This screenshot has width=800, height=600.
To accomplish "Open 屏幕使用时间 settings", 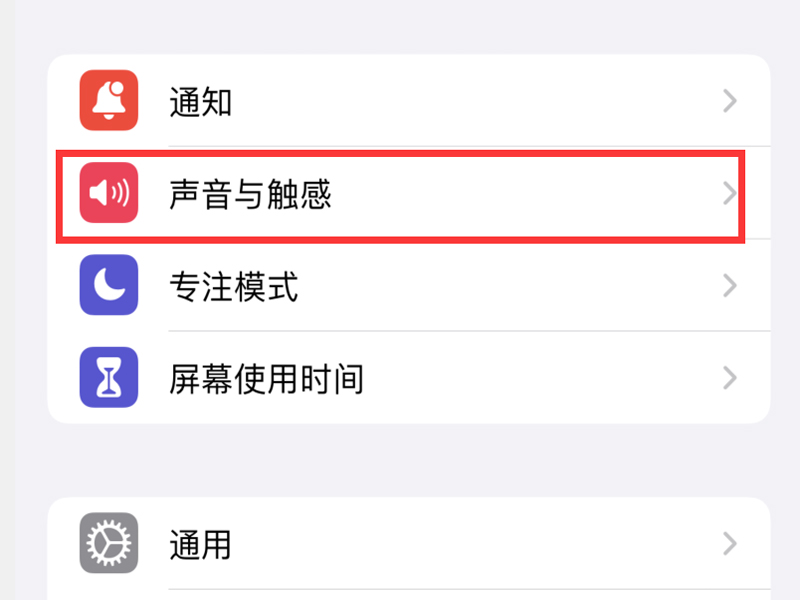I will pyautogui.click(x=400, y=378).
